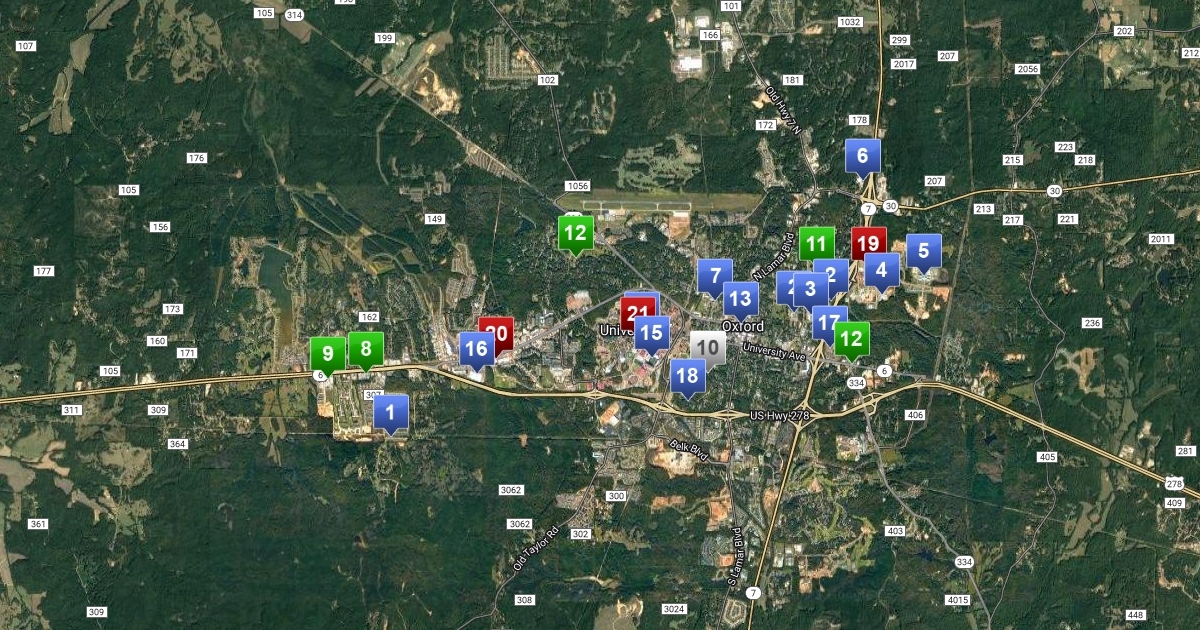Open blue marker number 6
The image size is (1200, 630).
(x=862, y=156)
